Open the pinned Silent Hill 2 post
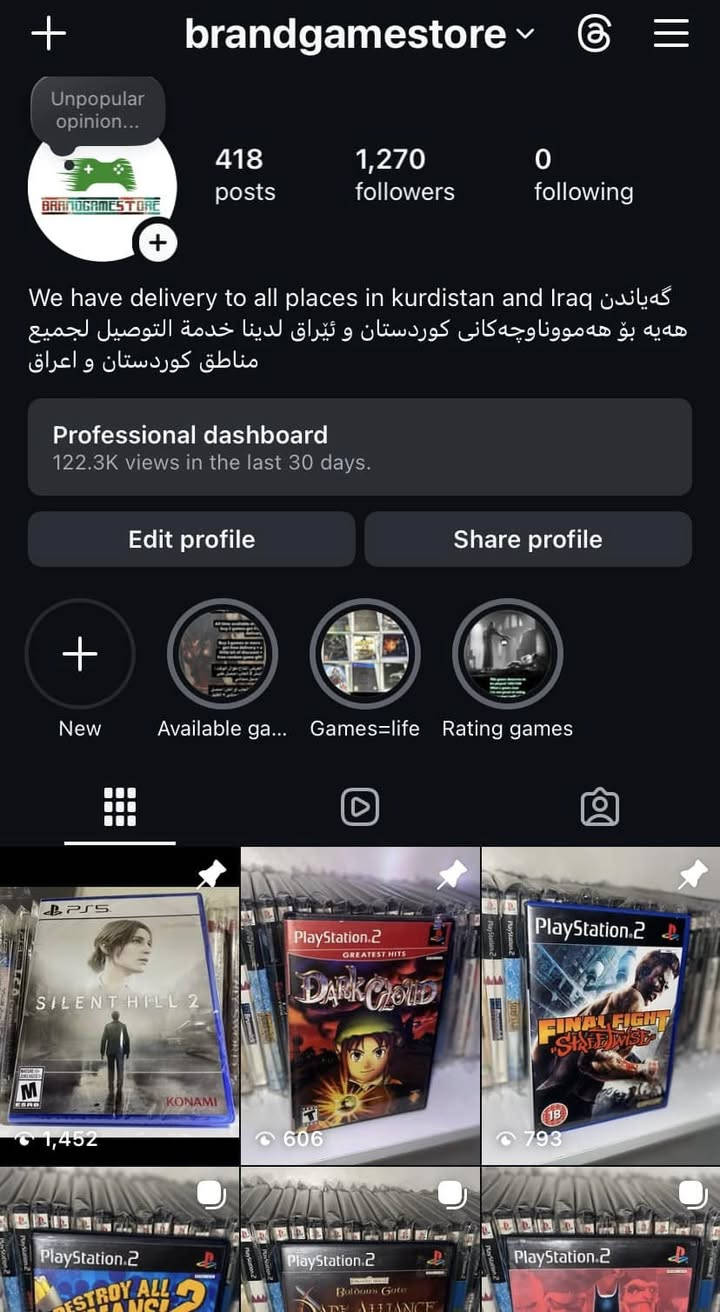The image size is (720, 1312). pos(119,1005)
